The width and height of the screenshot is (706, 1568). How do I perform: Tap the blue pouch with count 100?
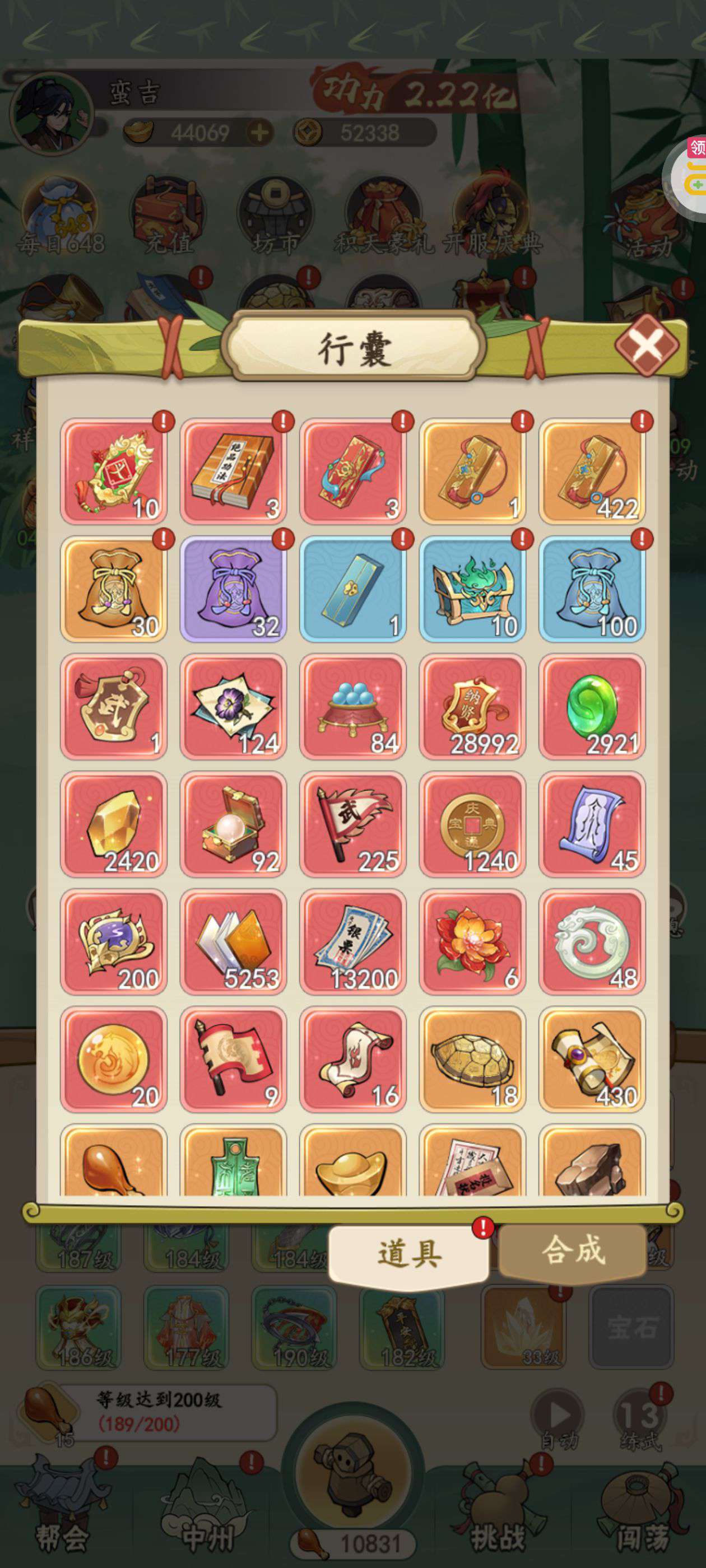tap(592, 589)
